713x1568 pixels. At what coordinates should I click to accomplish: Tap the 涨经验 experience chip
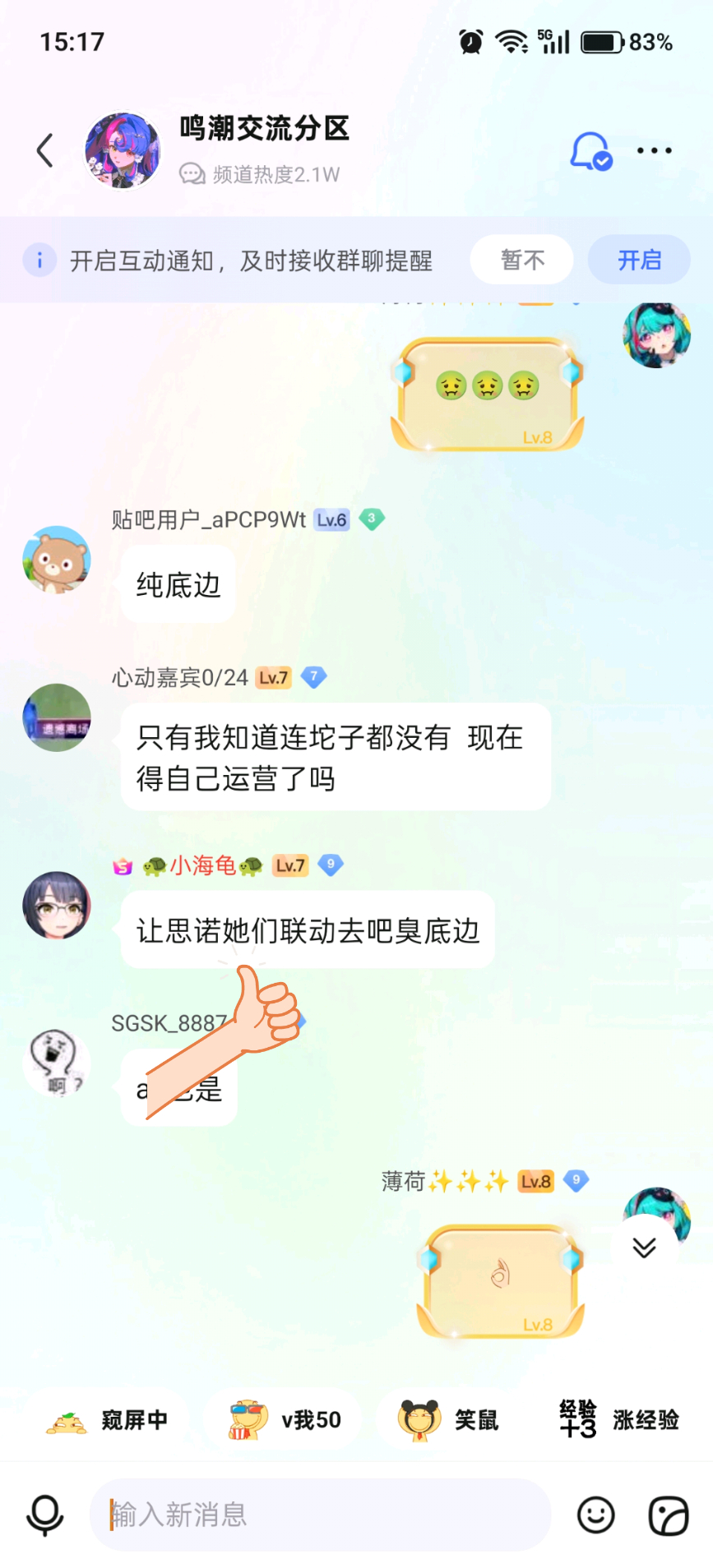point(619,1420)
